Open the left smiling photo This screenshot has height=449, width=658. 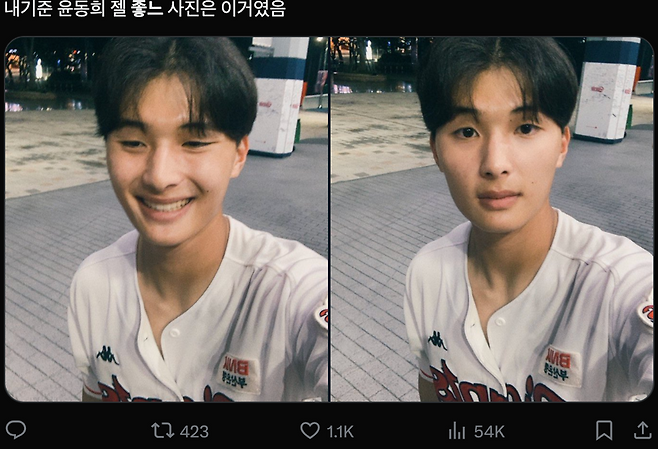[x=166, y=220]
